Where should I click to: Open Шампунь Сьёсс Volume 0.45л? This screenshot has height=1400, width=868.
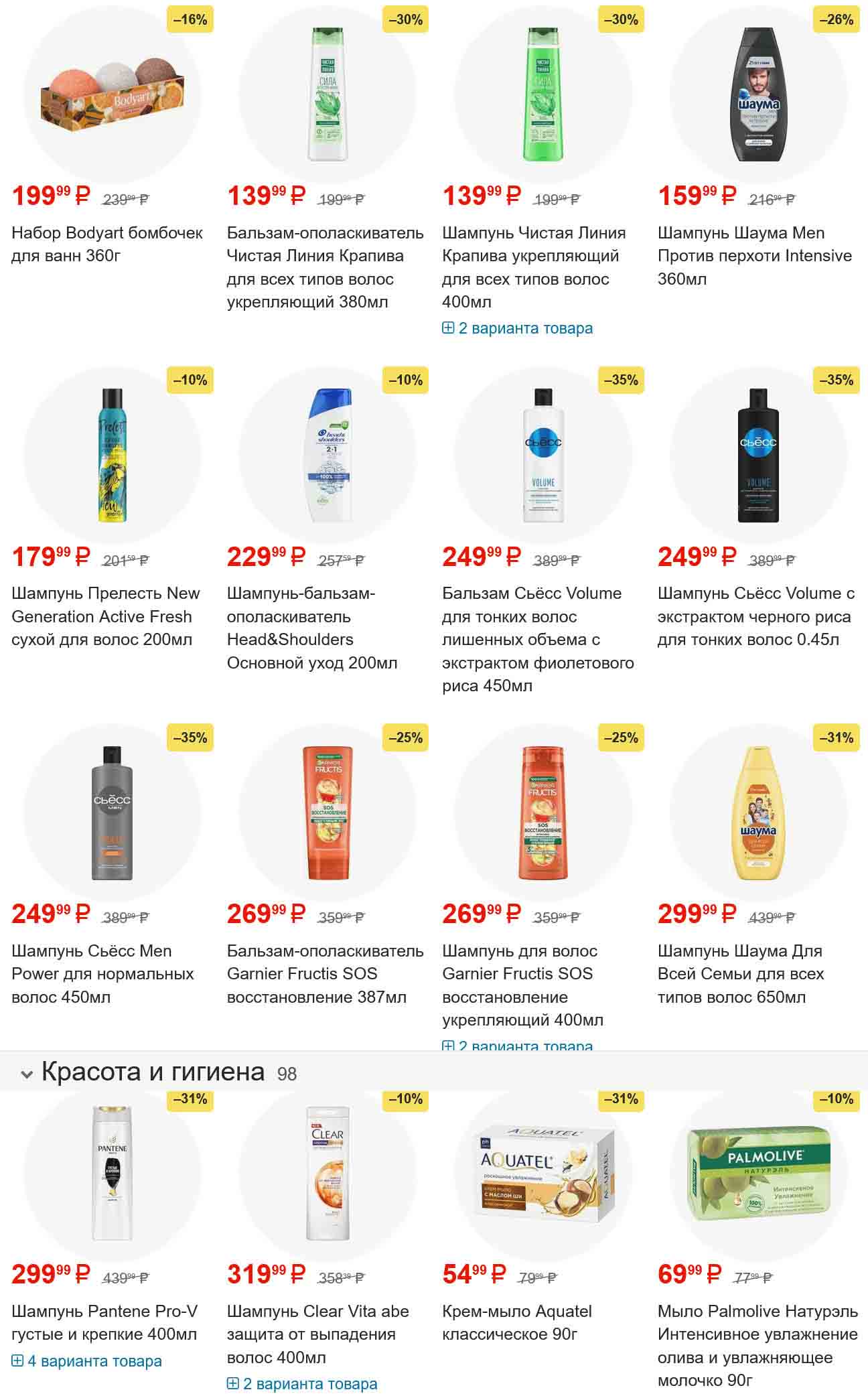pos(755,616)
